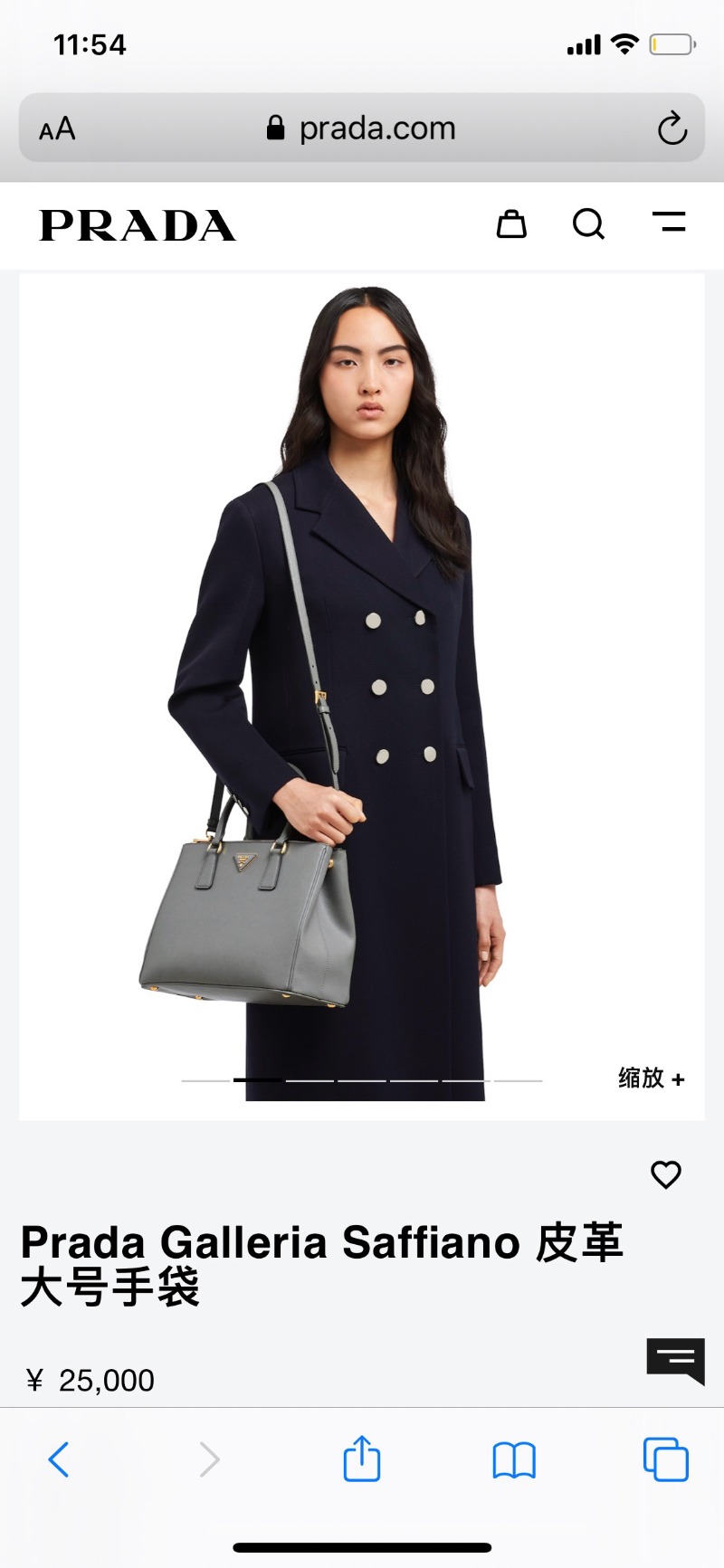The image size is (724, 1568).
Task: Open Safari bookmarks
Action: pos(514,1459)
